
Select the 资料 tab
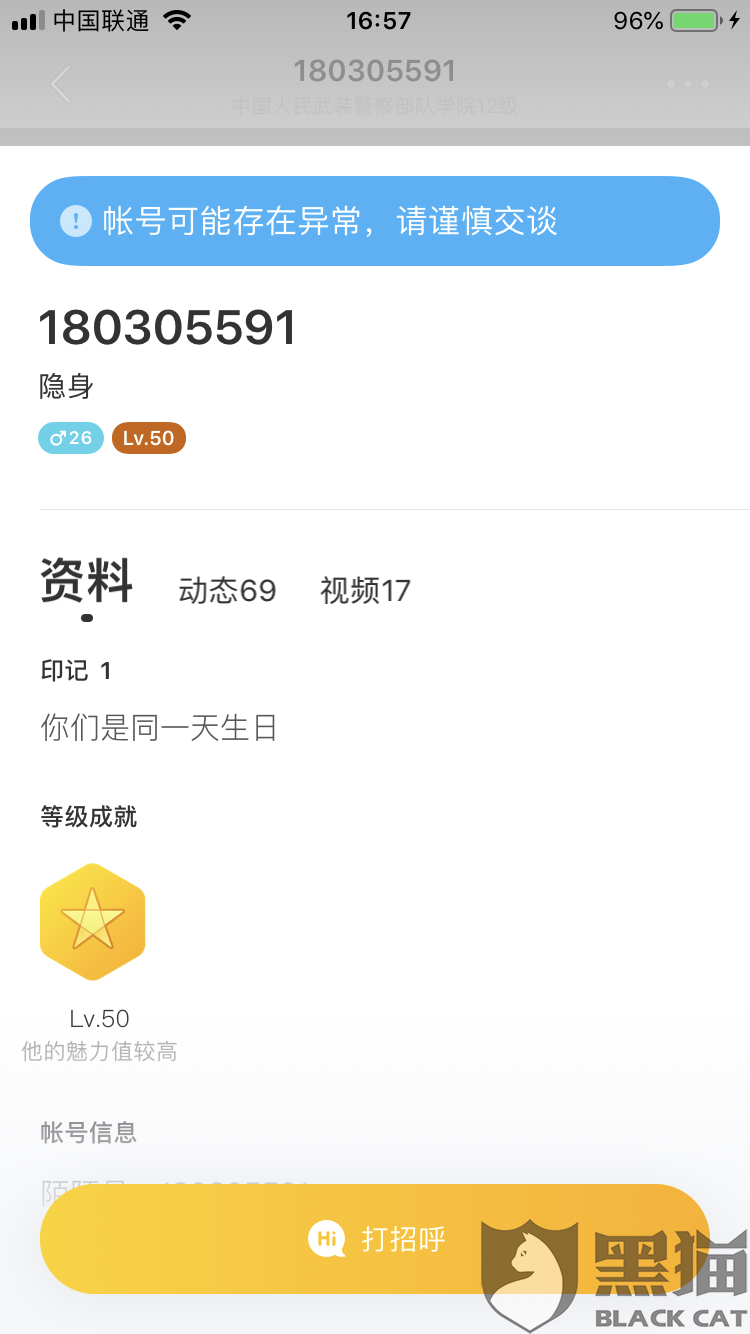[86, 581]
